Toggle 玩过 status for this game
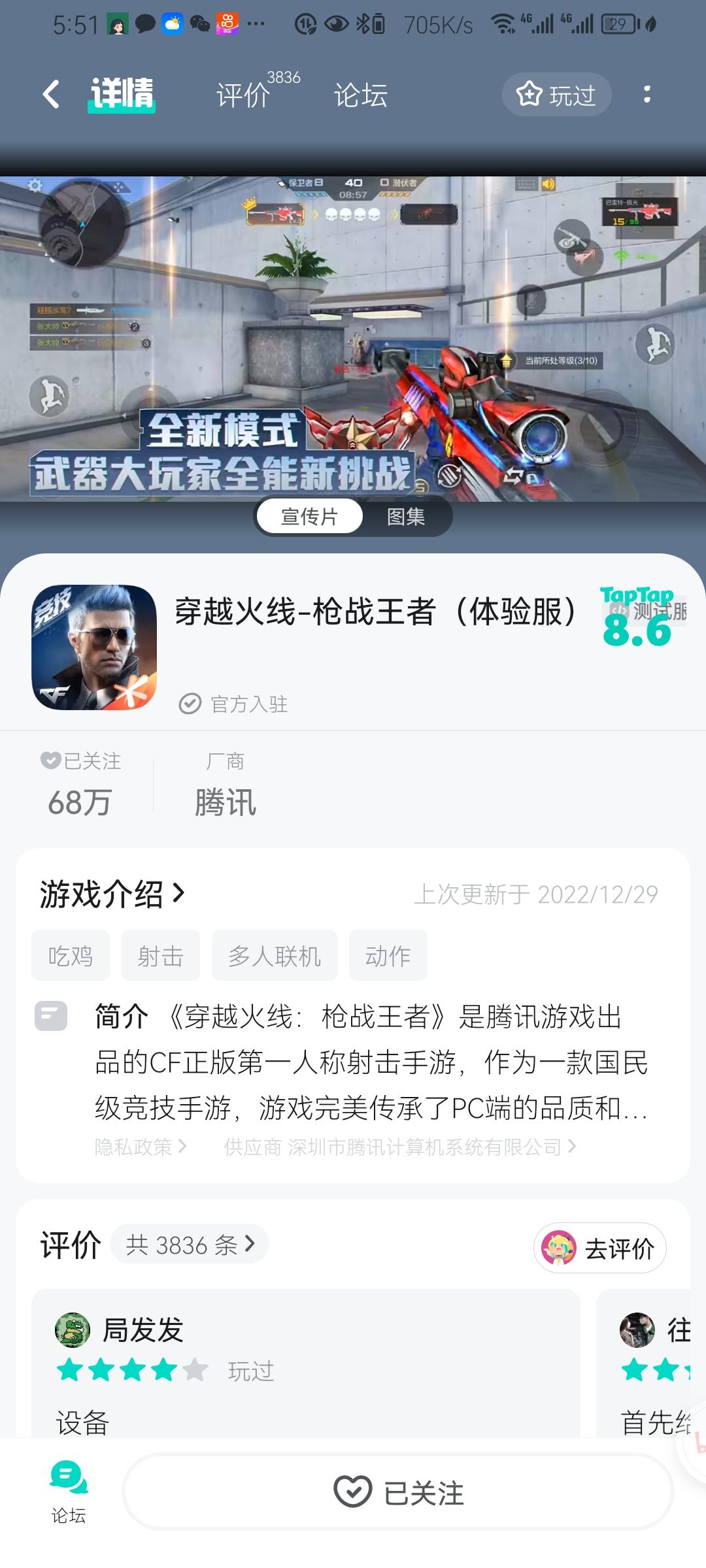706x1568 pixels. coord(556,94)
